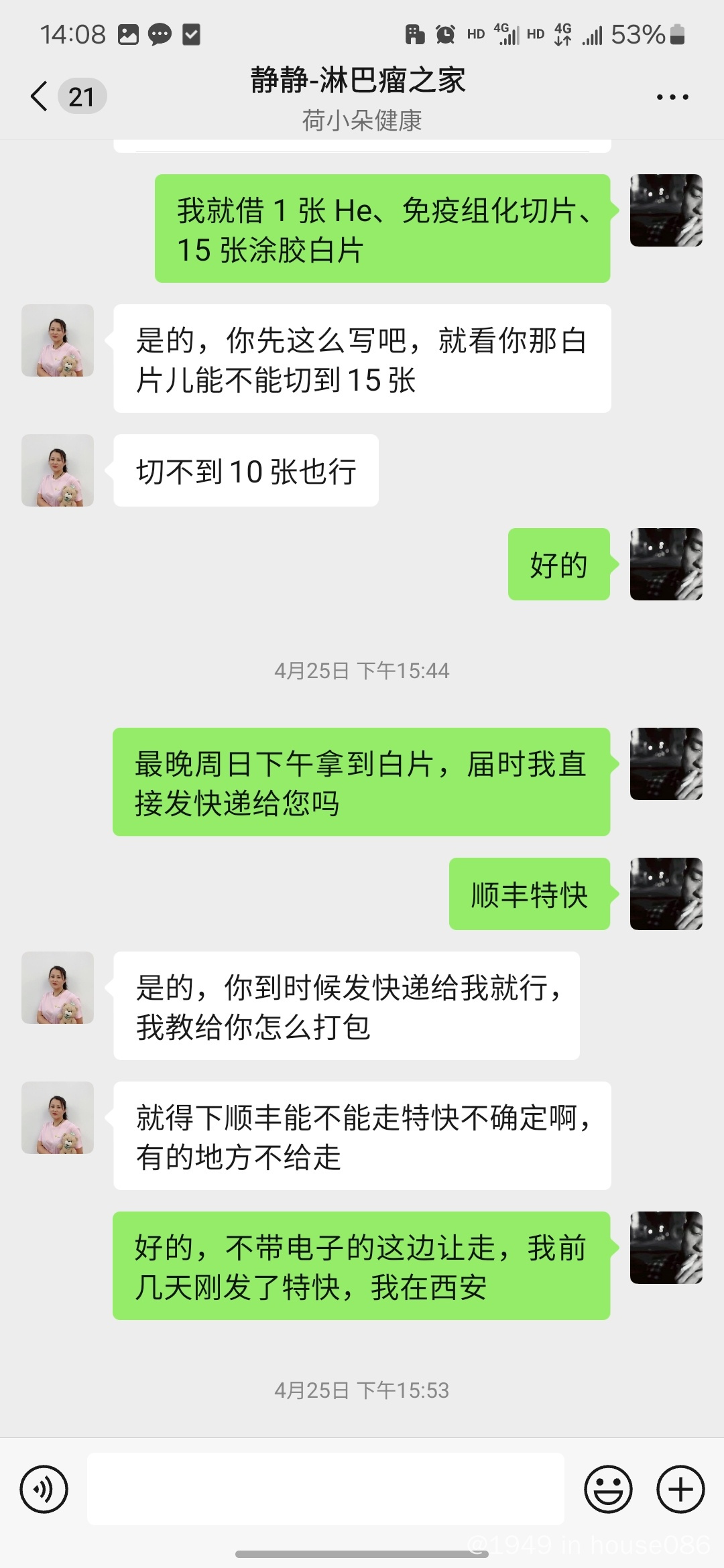
Task: Switch to voice message input
Action: coord(44,1489)
